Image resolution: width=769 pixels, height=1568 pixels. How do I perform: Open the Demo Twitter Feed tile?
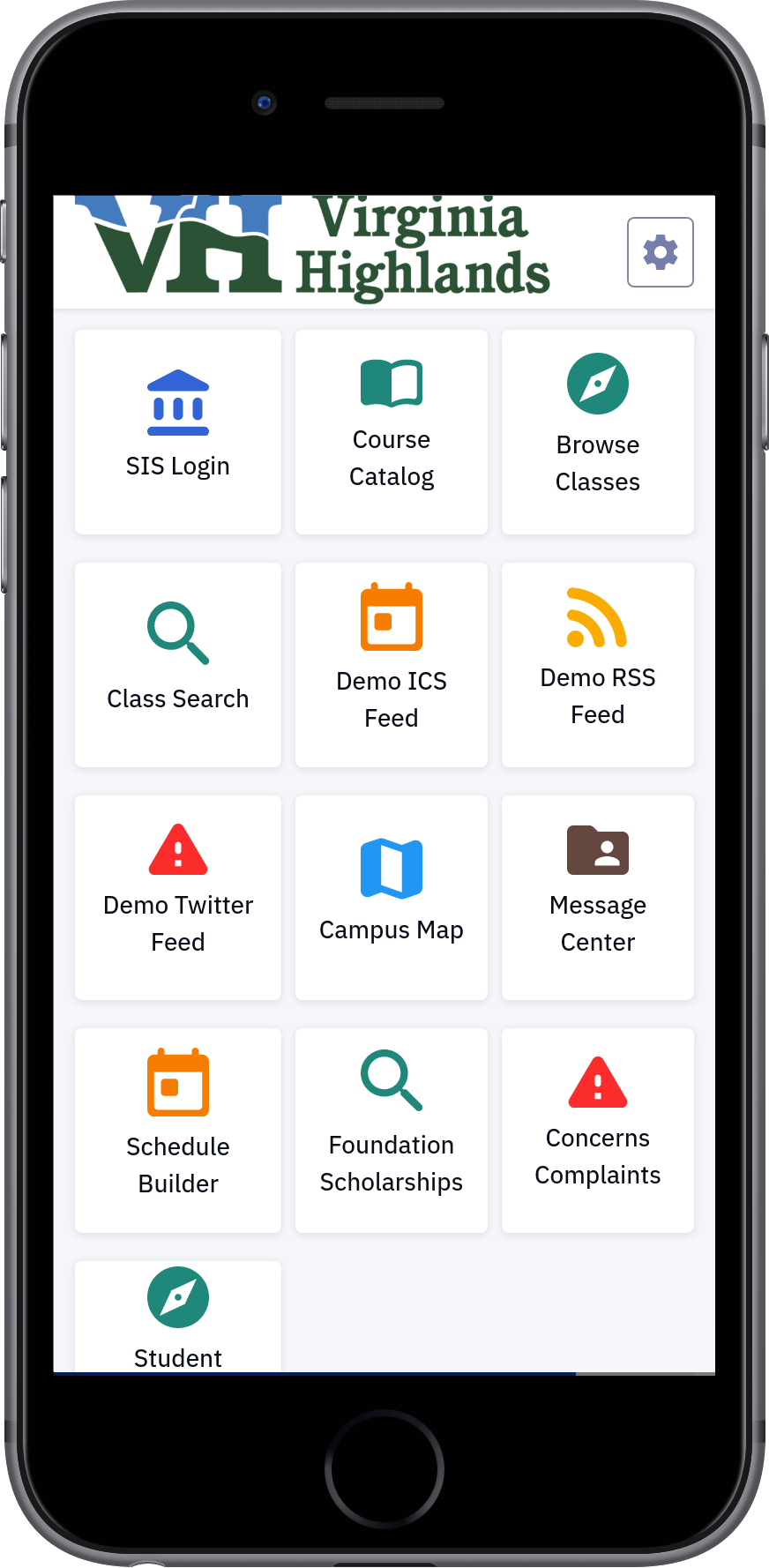pyautogui.click(x=178, y=898)
